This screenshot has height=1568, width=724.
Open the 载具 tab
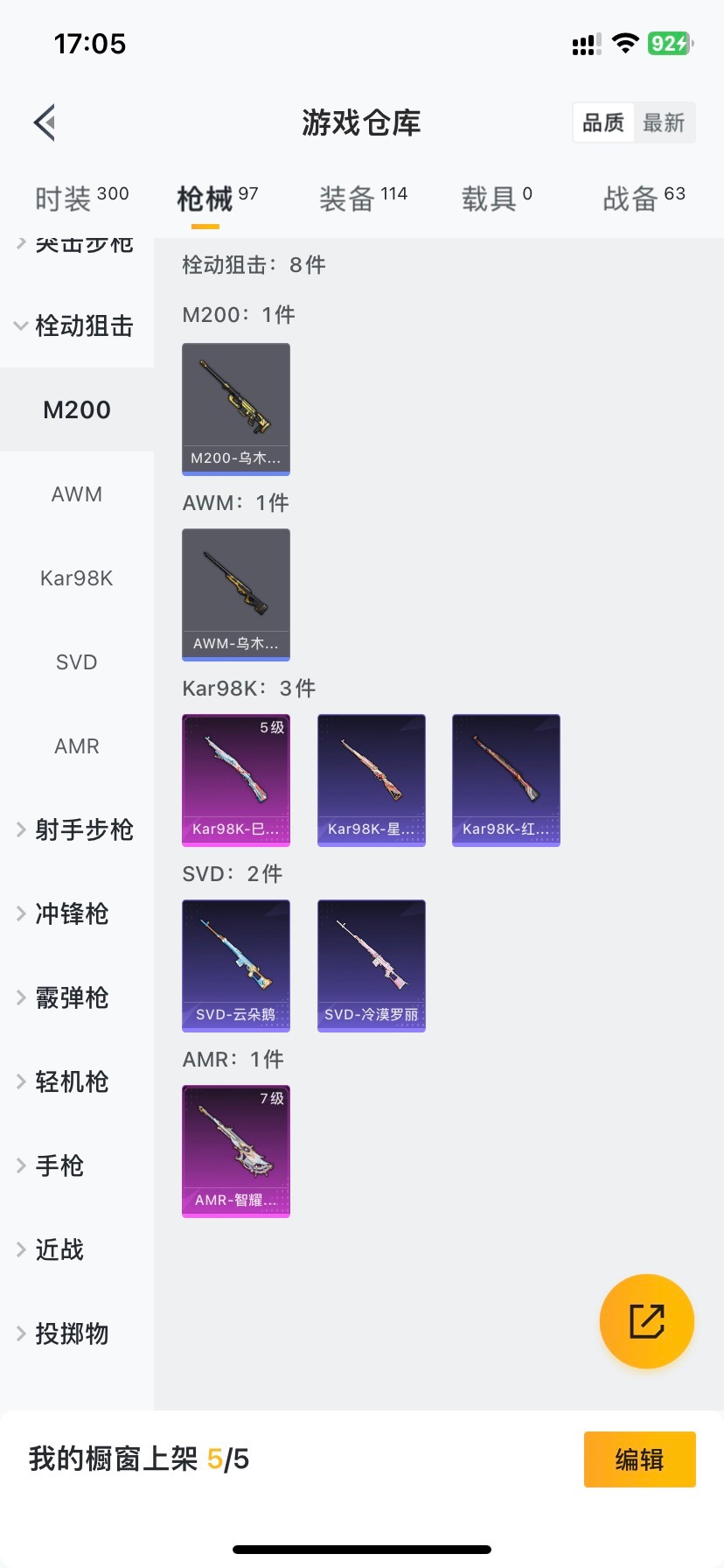coord(496,199)
